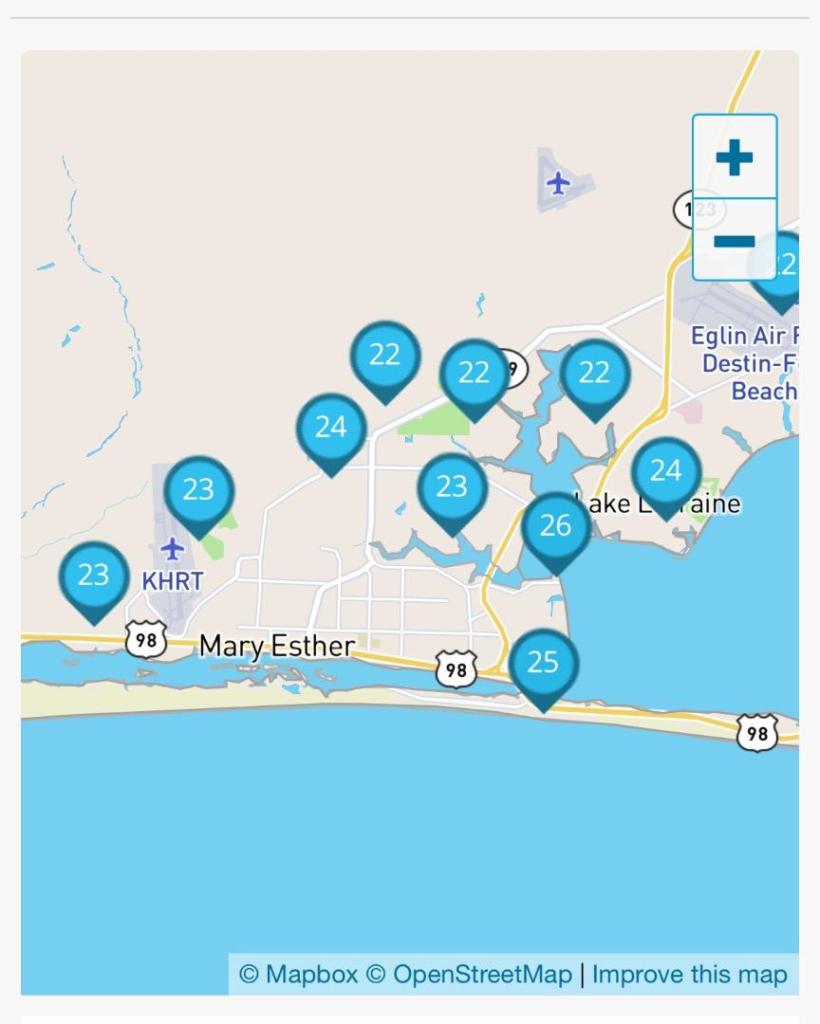Open the 24 marker at Lake Lorraine
The width and height of the screenshot is (820, 1024).
coord(666,471)
